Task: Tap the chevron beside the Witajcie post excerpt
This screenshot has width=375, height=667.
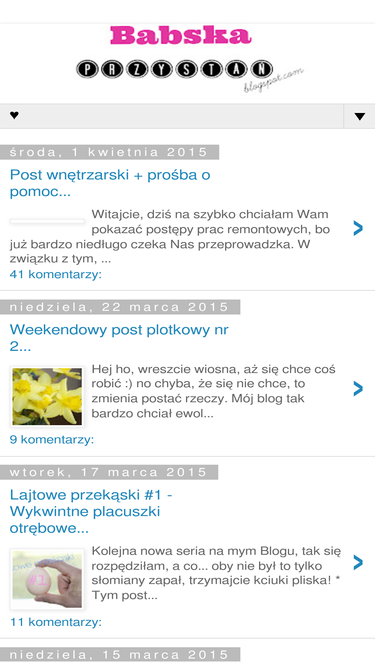Action: point(358,228)
